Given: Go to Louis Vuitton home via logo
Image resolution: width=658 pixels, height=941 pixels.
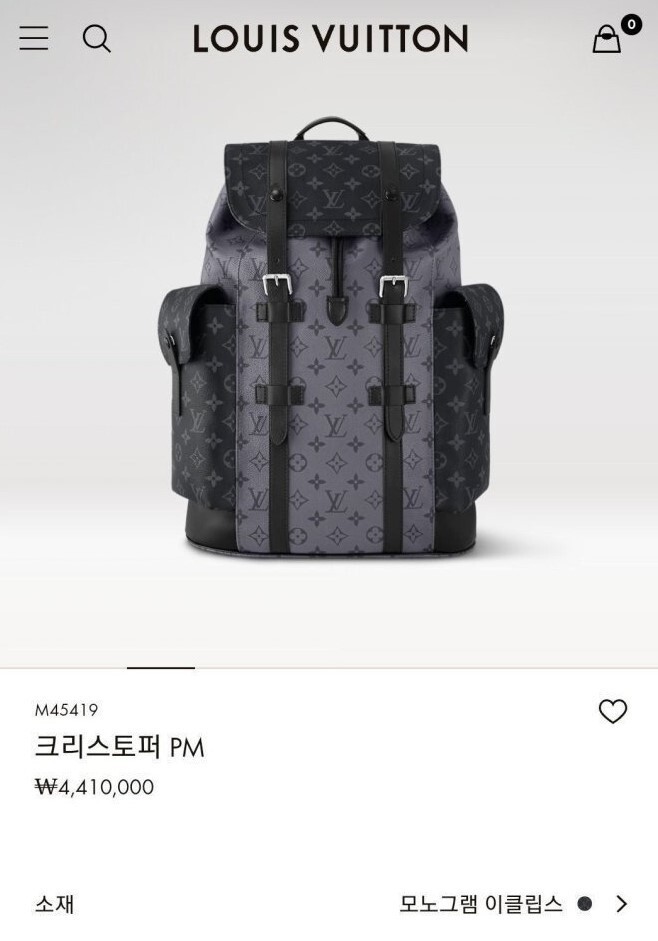Looking at the screenshot, I should click(x=330, y=39).
